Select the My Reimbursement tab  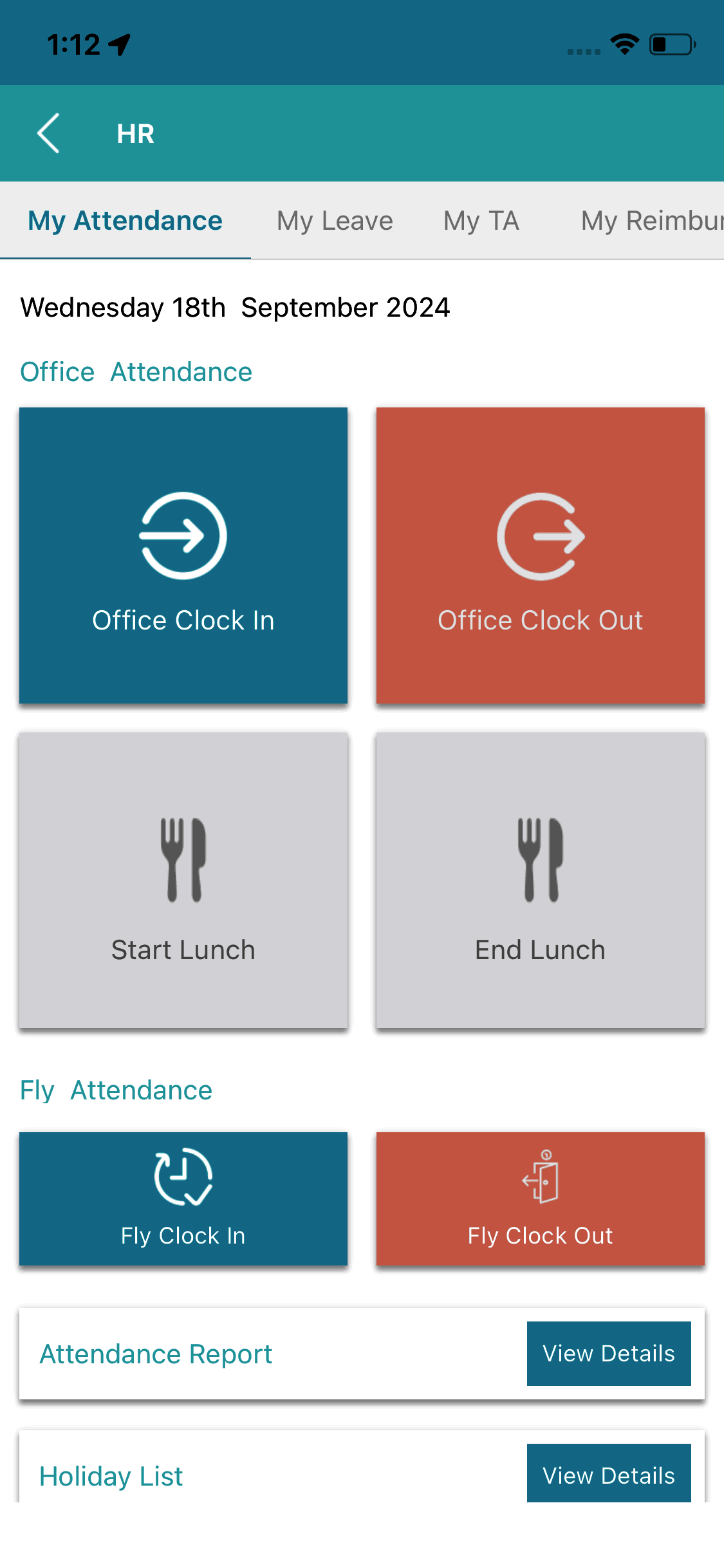click(651, 221)
